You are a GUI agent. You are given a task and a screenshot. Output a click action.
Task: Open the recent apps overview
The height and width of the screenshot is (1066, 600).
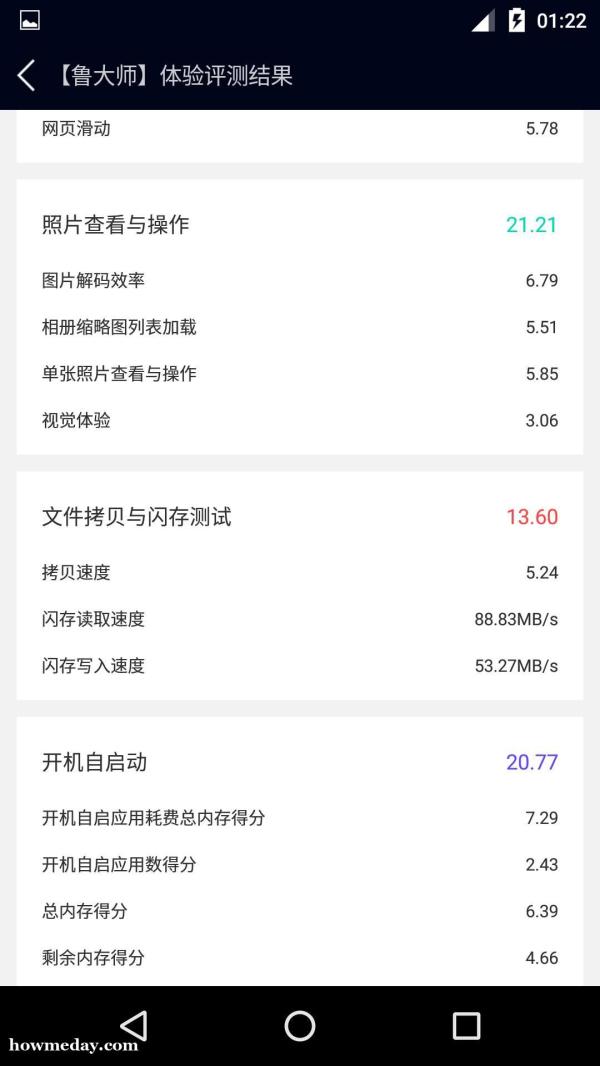pos(466,1025)
